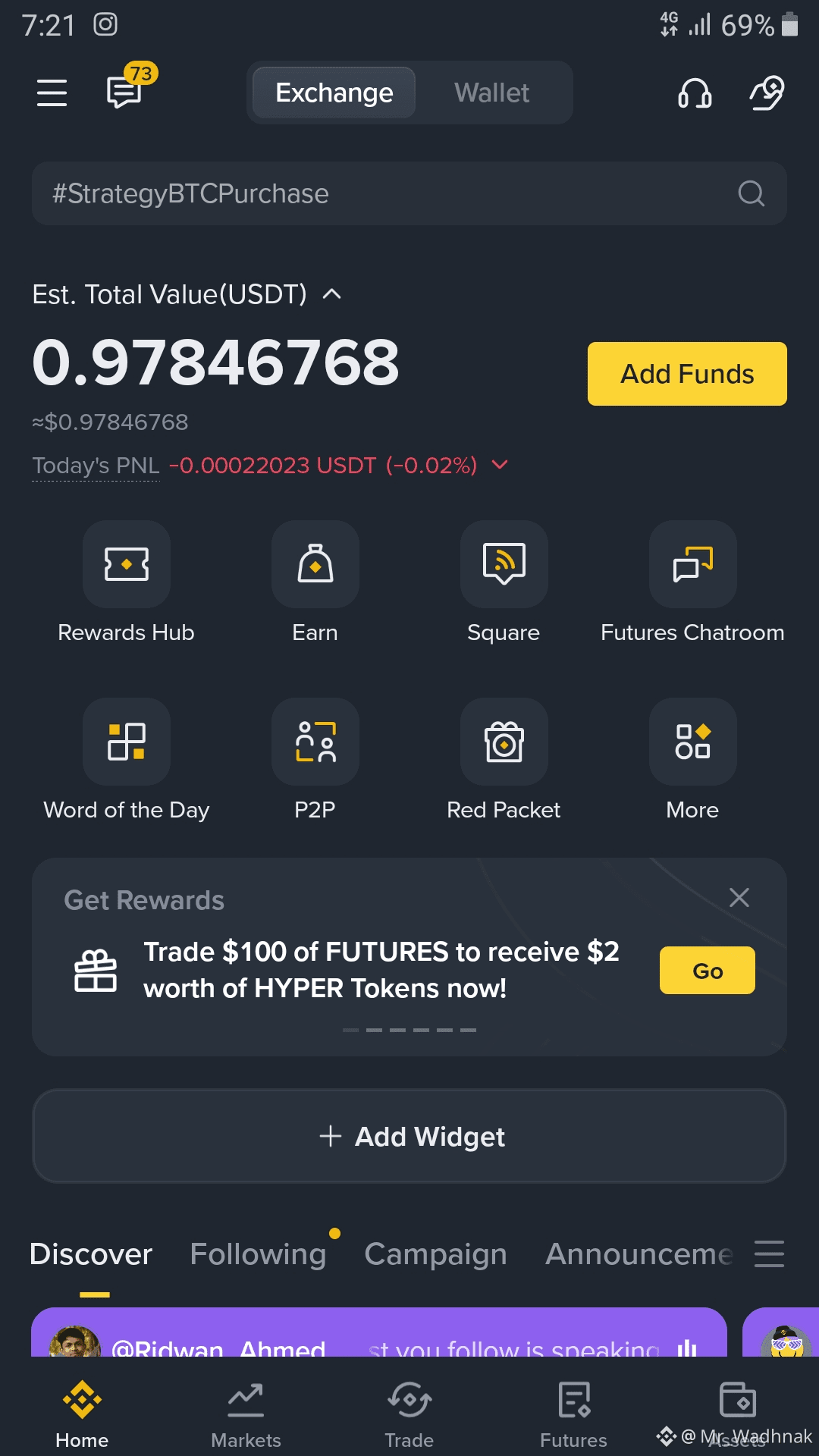Open the hamburger side menu
The width and height of the screenshot is (819, 1456).
(52, 93)
